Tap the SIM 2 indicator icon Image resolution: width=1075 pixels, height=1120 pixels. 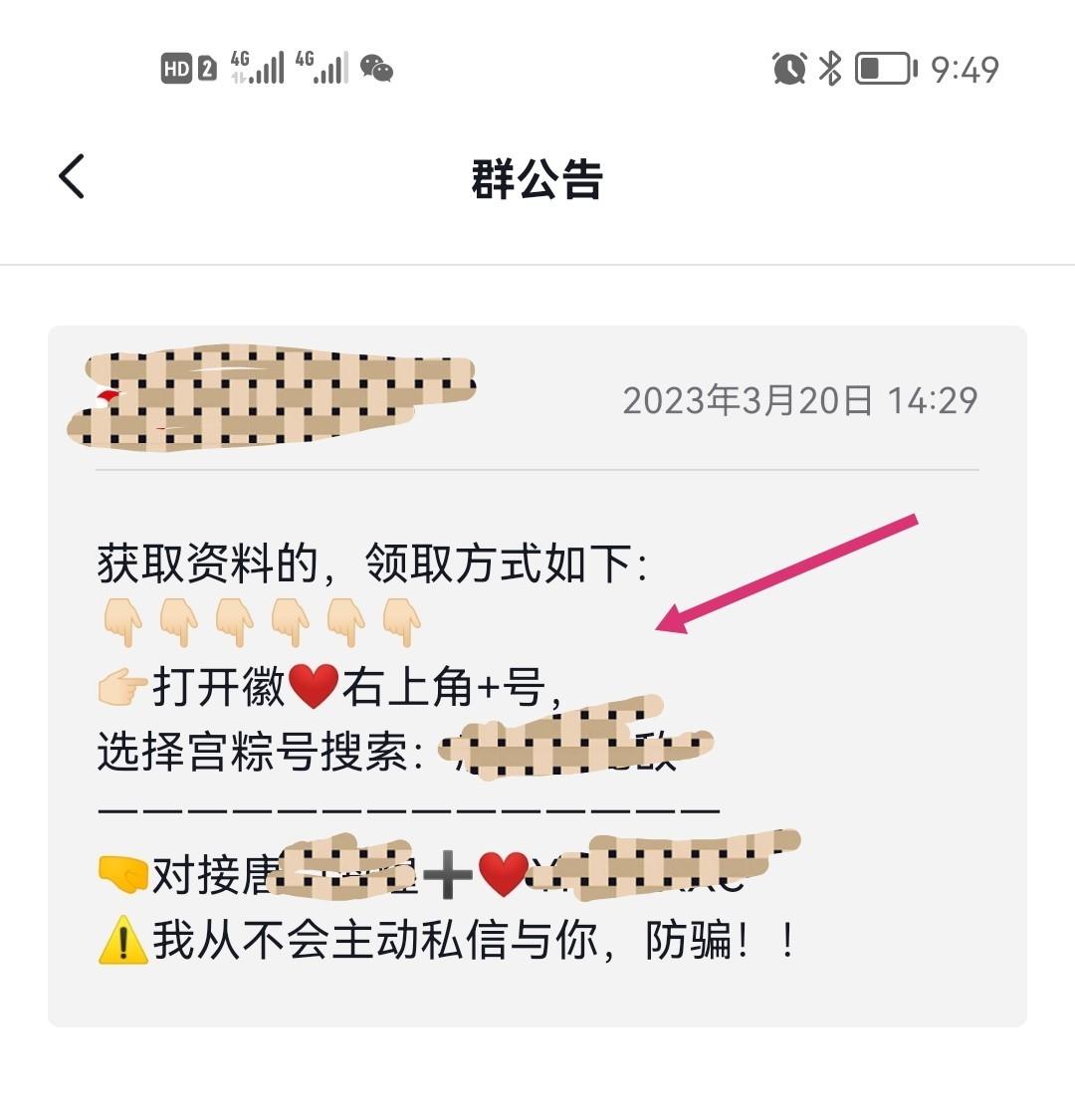click(x=209, y=69)
